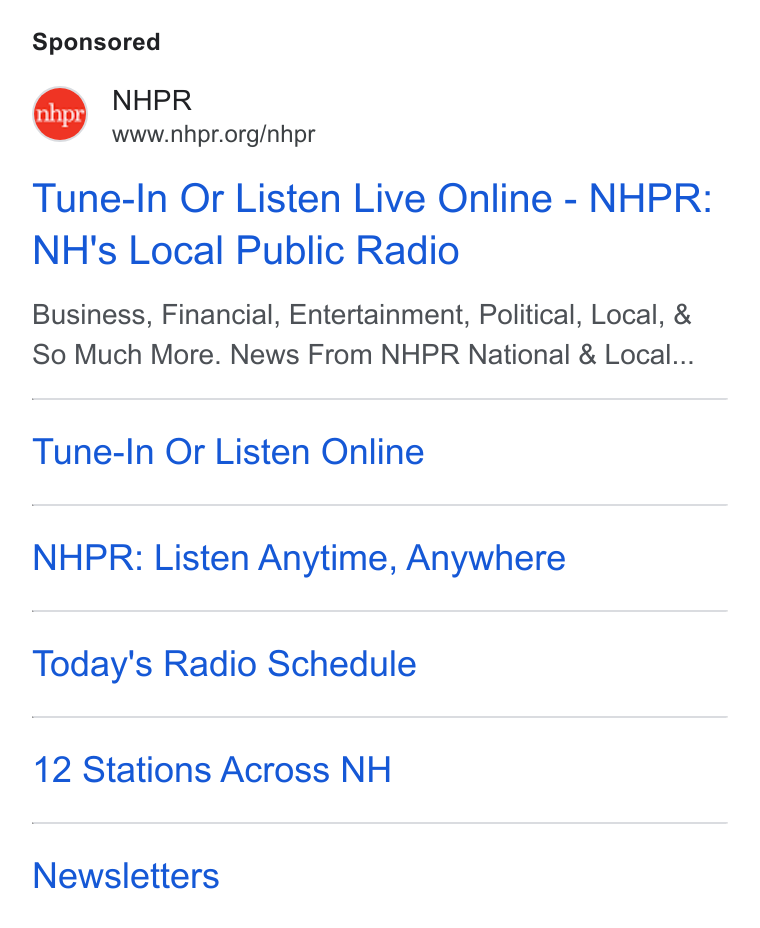Tap the www.nhpr.org/nhpr site address

tap(214, 134)
